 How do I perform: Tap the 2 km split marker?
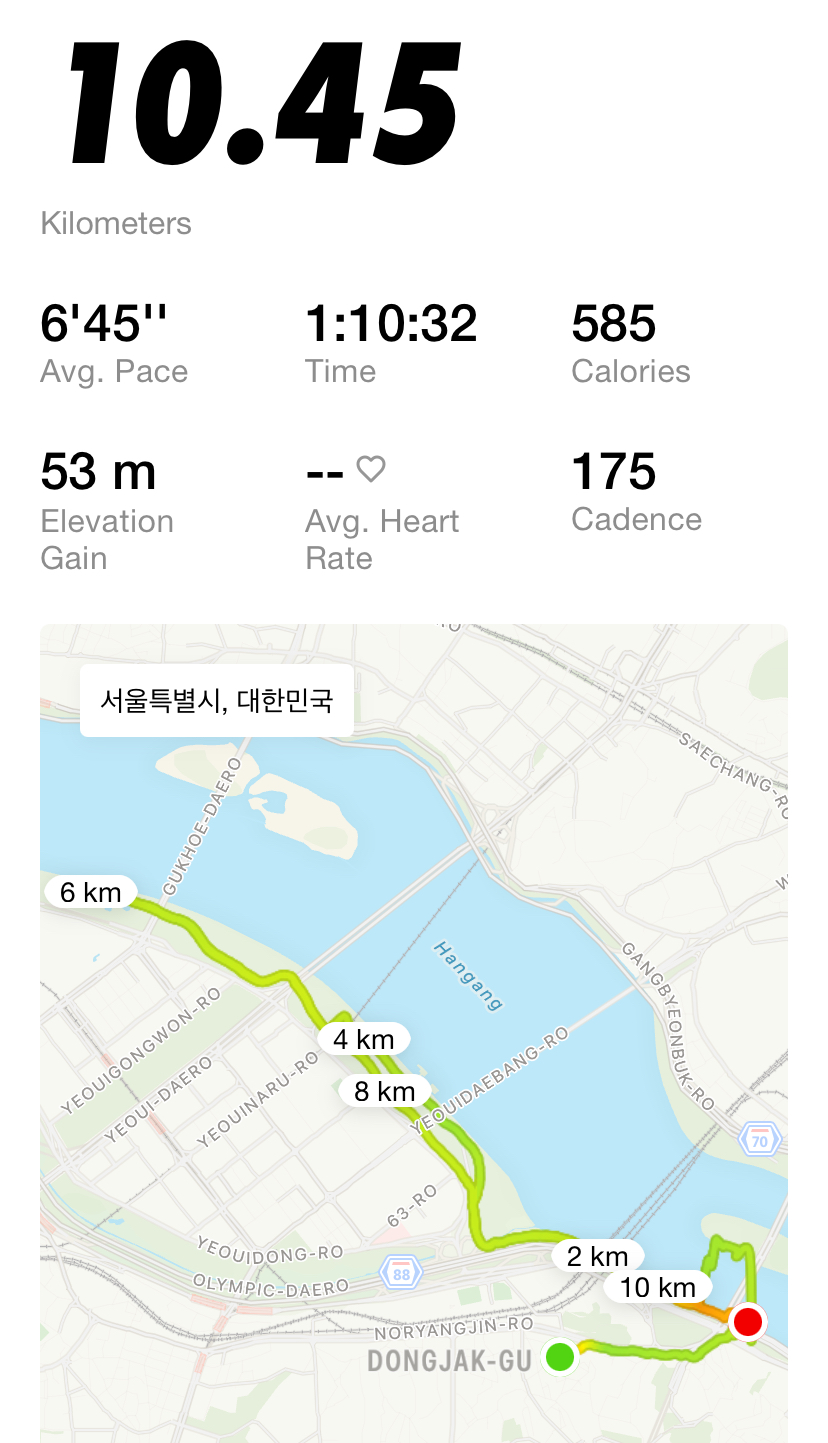click(597, 1256)
